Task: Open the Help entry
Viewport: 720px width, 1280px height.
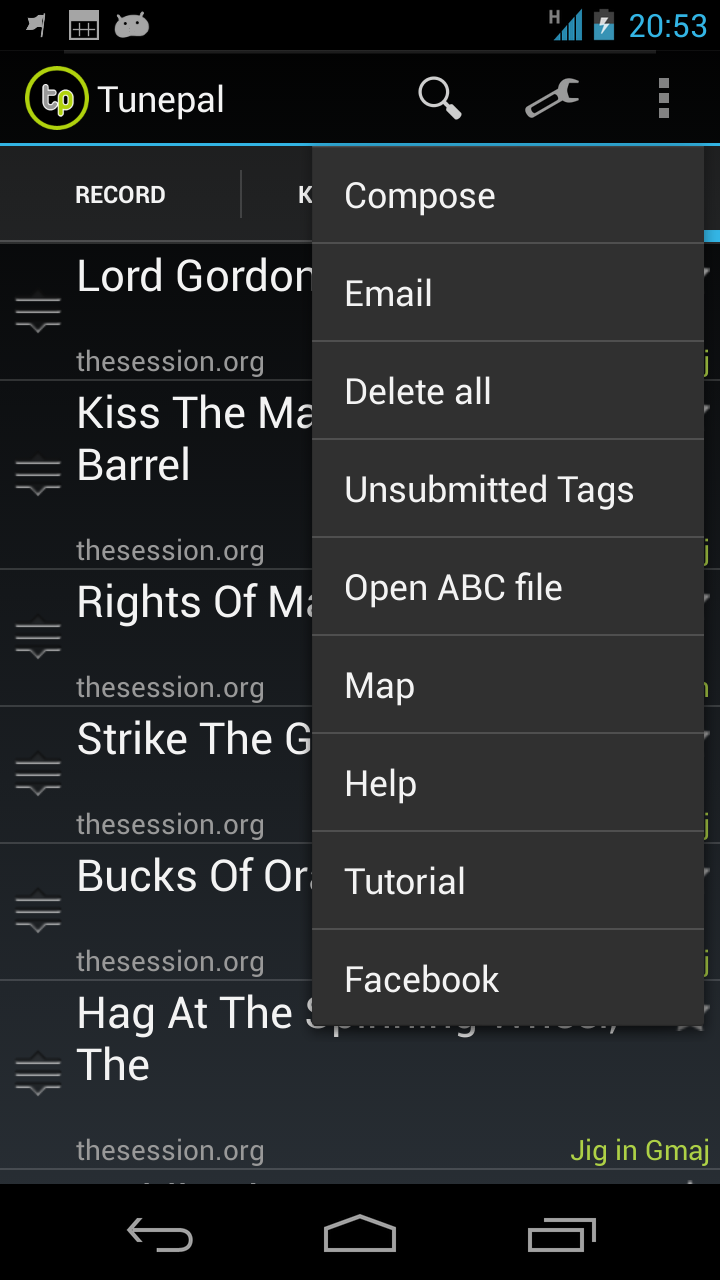Action: click(x=507, y=784)
